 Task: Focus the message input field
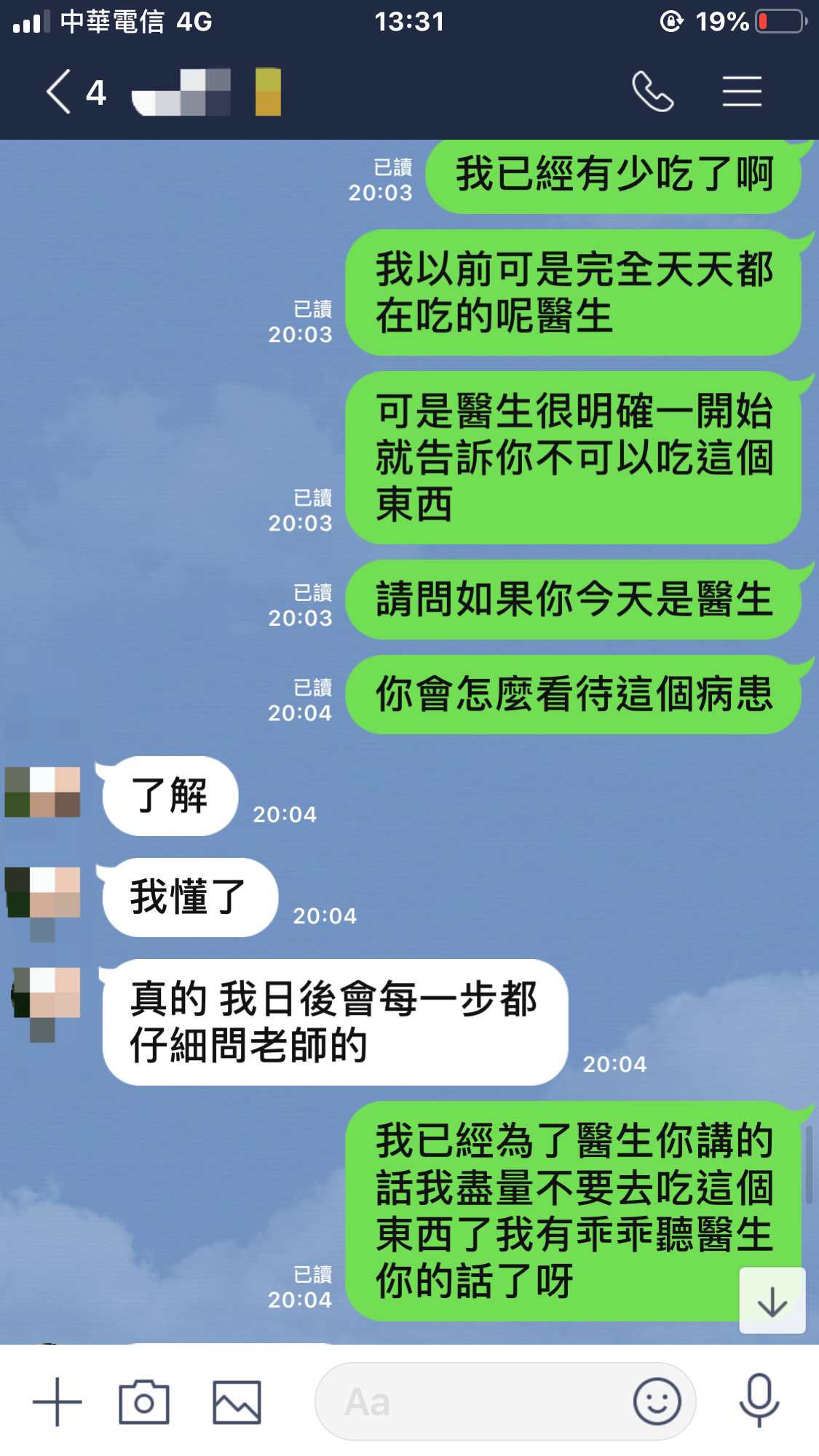pyautogui.click(x=473, y=1402)
